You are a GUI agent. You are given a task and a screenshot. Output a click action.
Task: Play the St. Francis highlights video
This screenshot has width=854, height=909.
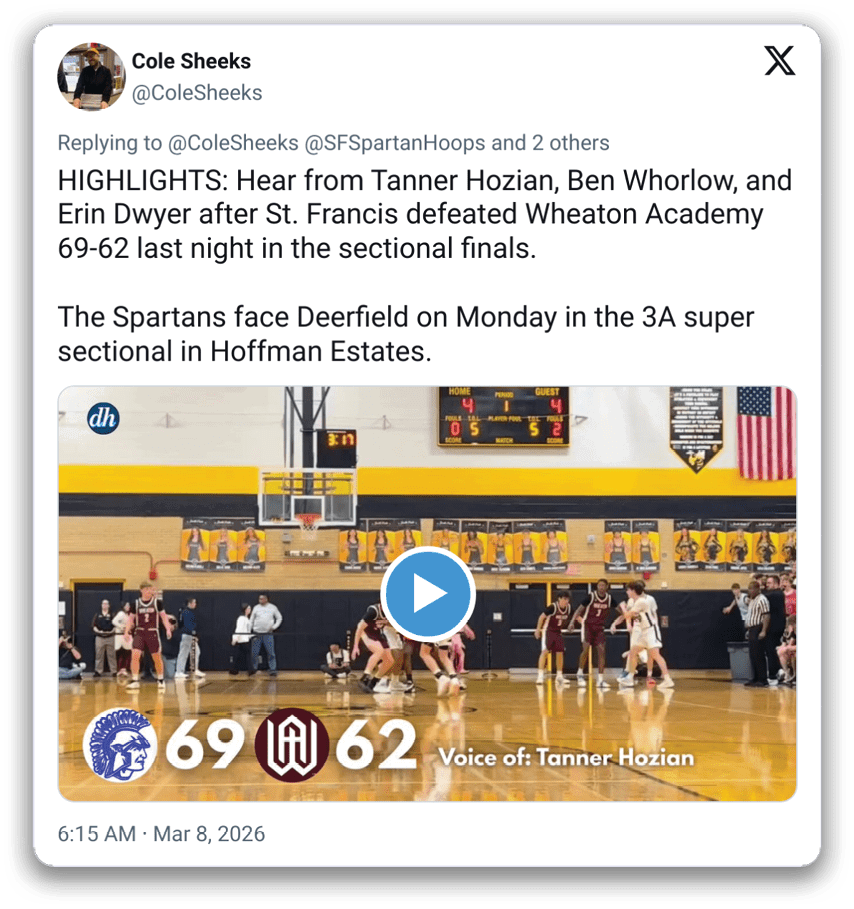pos(427,594)
